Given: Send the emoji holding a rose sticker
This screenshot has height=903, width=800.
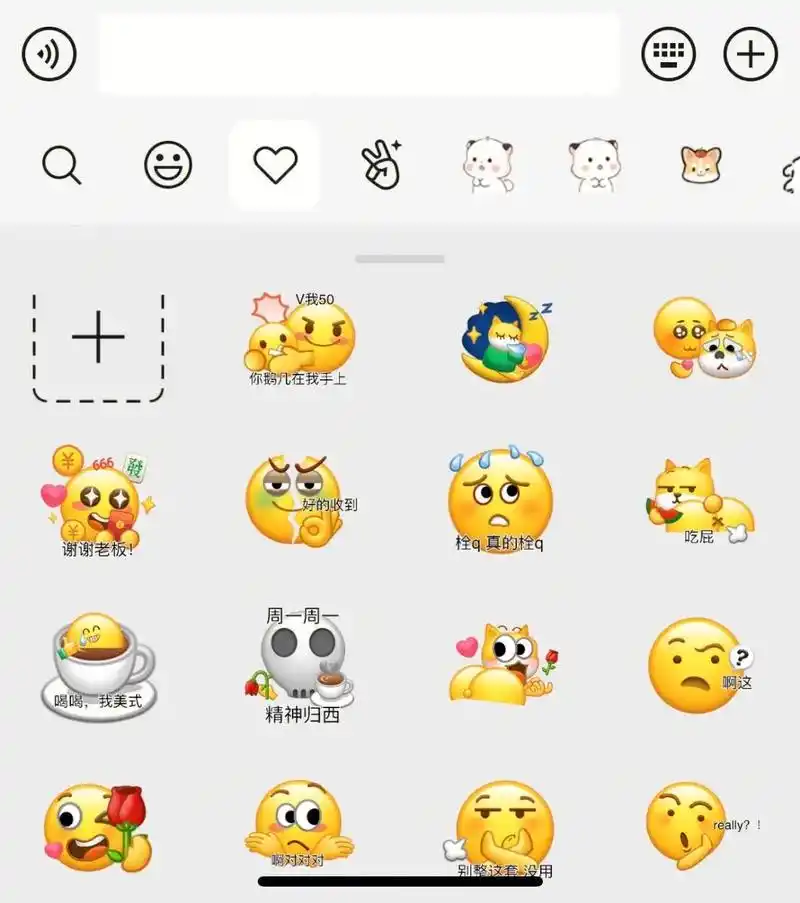Looking at the screenshot, I should [x=96, y=825].
